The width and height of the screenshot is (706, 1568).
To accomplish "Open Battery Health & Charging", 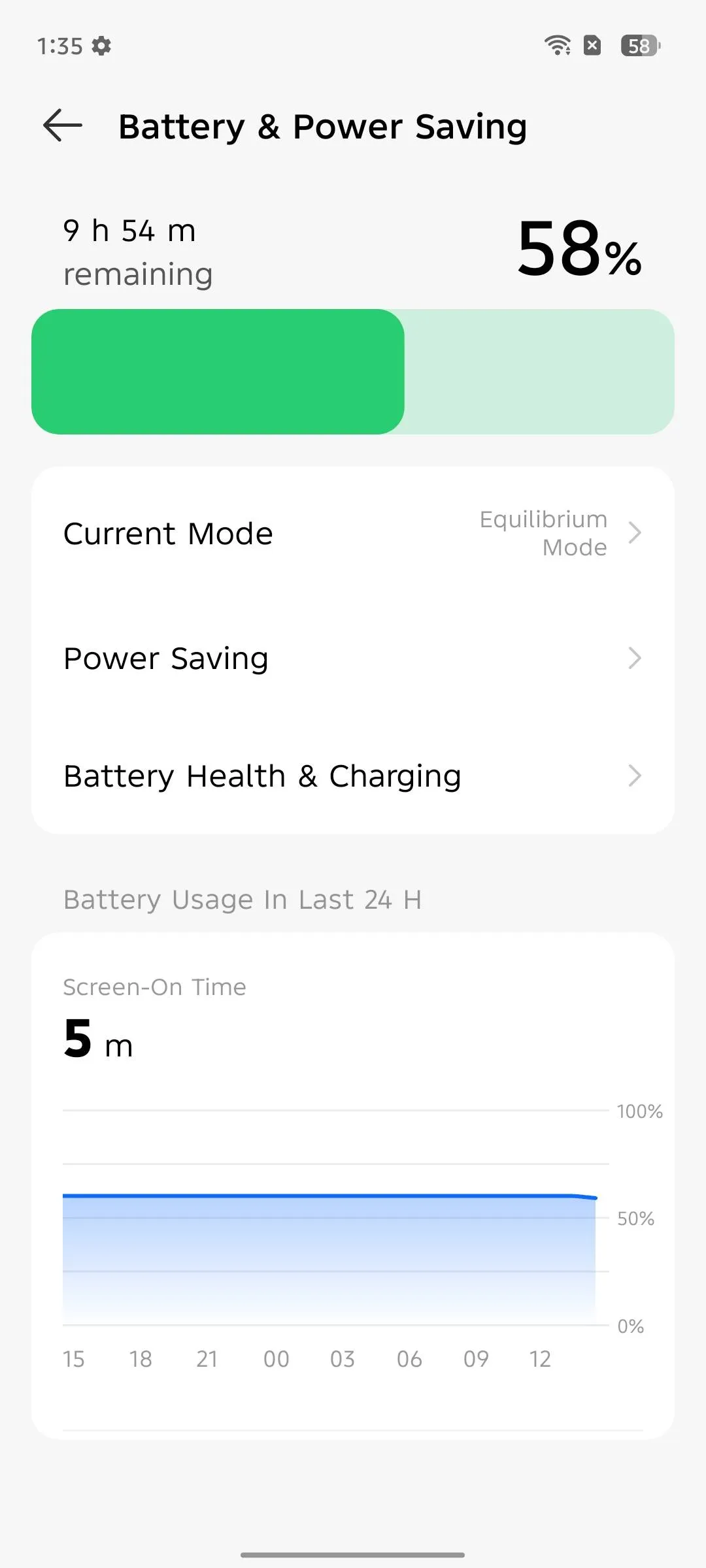I will (x=352, y=776).
